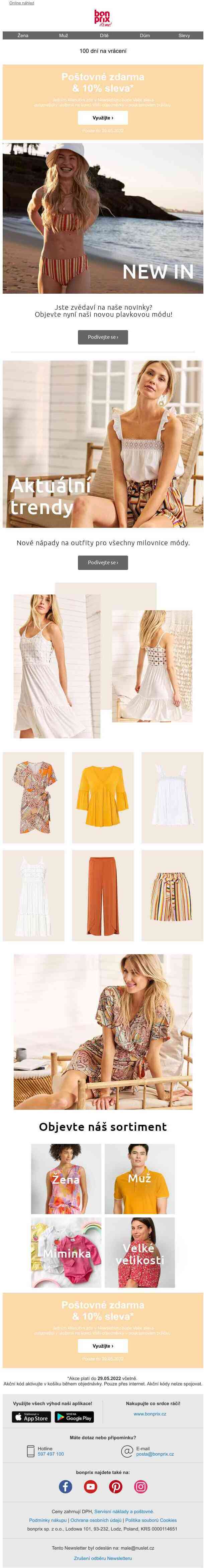This screenshot has width=204, height=1568.
Task: Switch to the Žena category tab
Action: pos(22,35)
